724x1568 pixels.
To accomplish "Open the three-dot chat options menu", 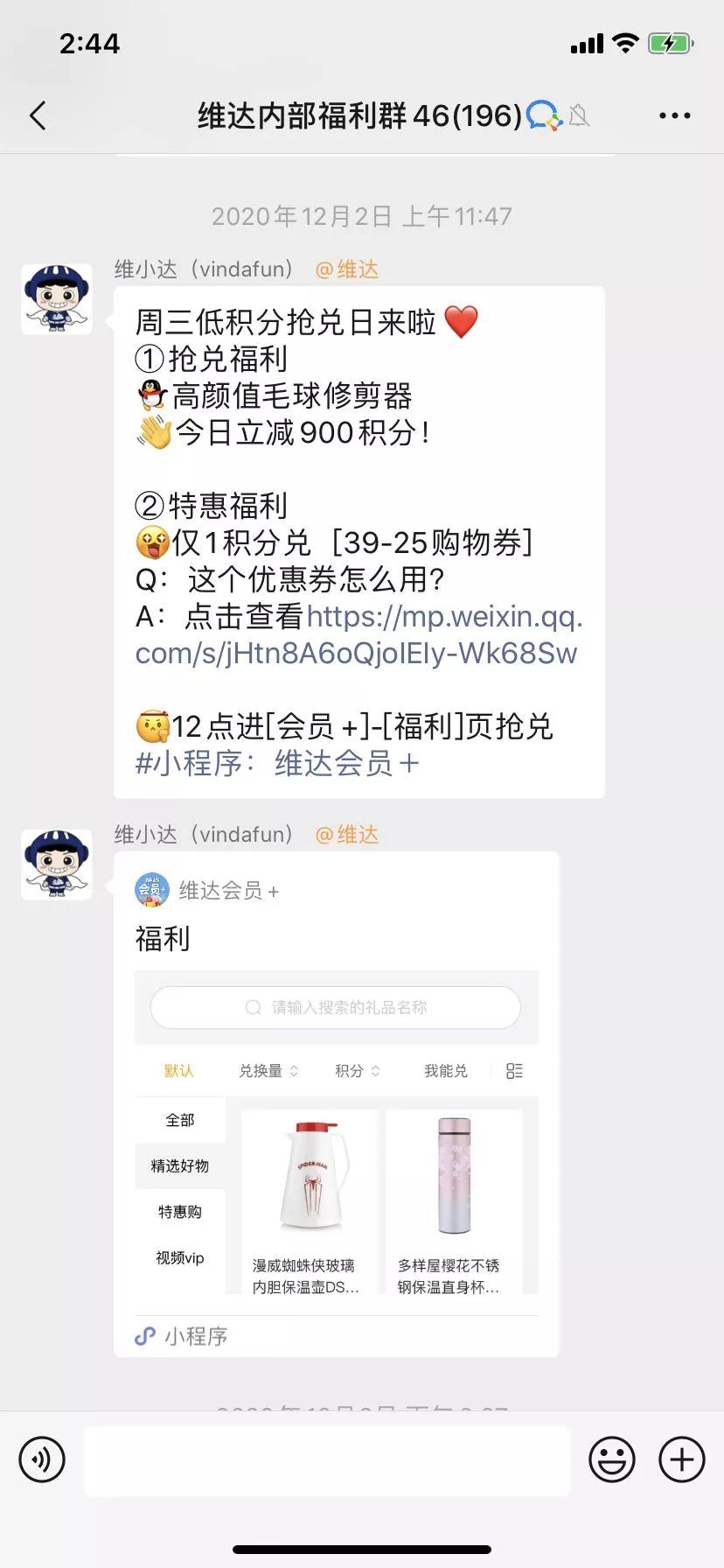I will [x=674, y=115].
